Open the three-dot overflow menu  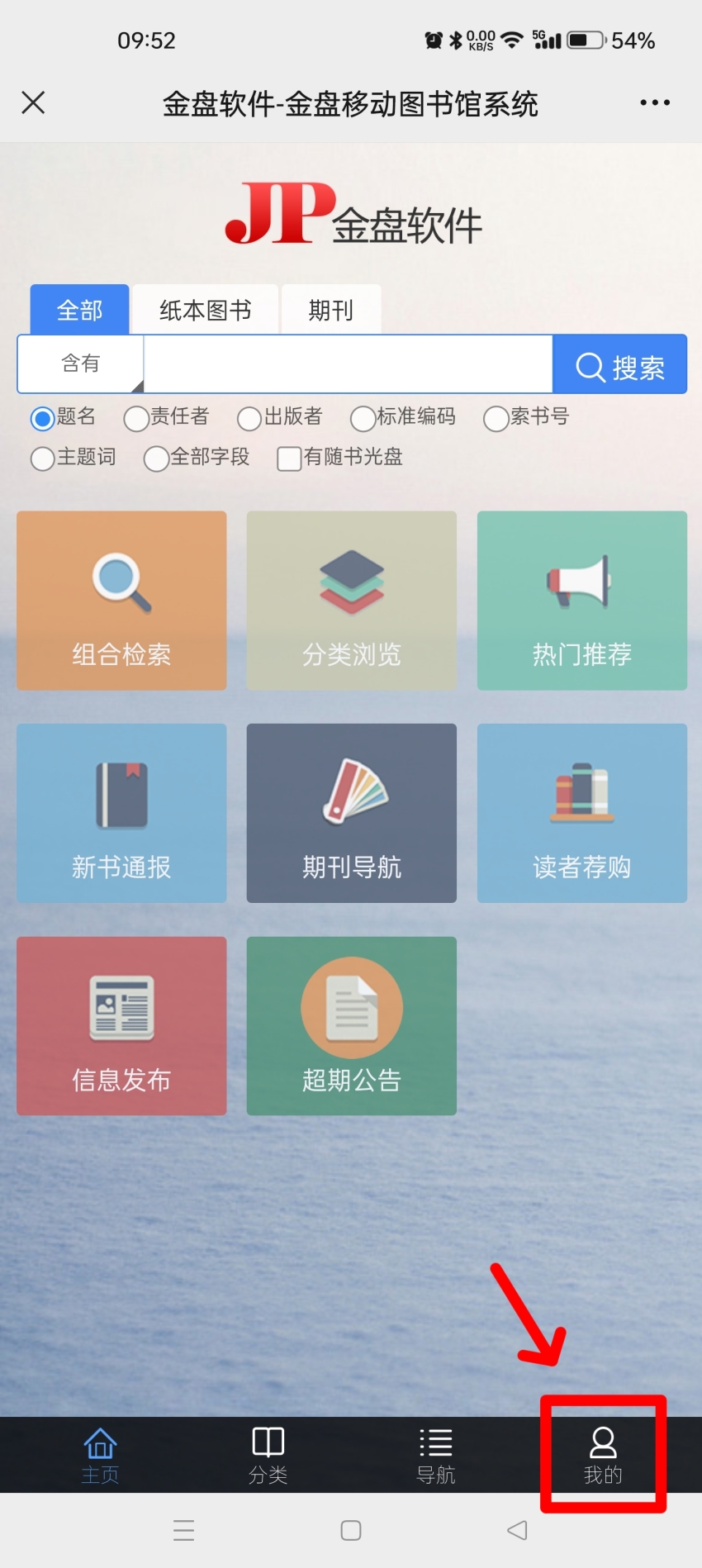(x=654, y=102)
